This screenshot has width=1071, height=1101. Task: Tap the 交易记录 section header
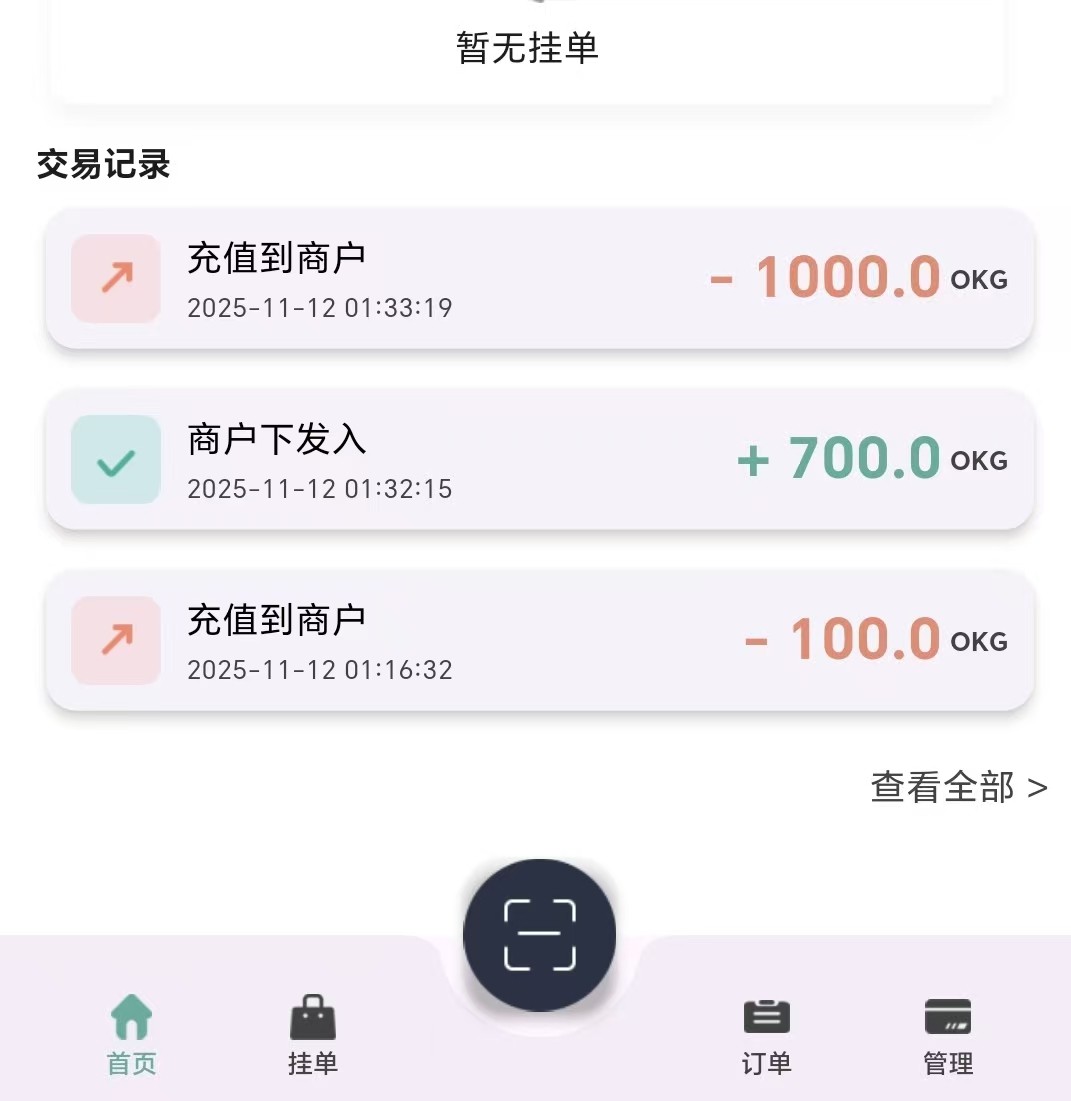(103, 164)
